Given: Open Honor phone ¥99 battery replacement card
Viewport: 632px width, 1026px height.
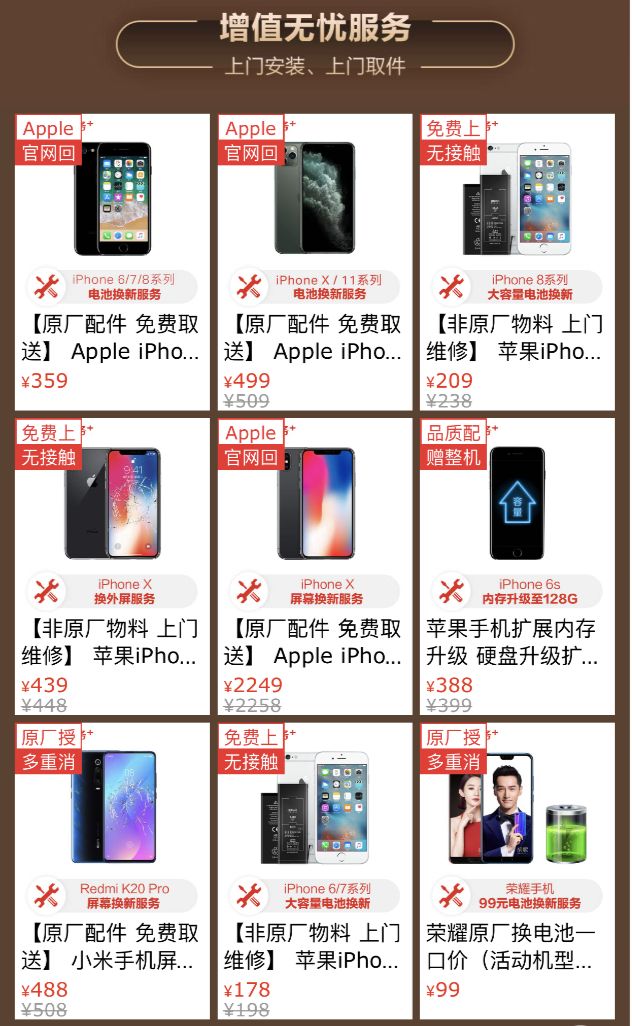Looking at the screenshot, I should tap(517, 870).
